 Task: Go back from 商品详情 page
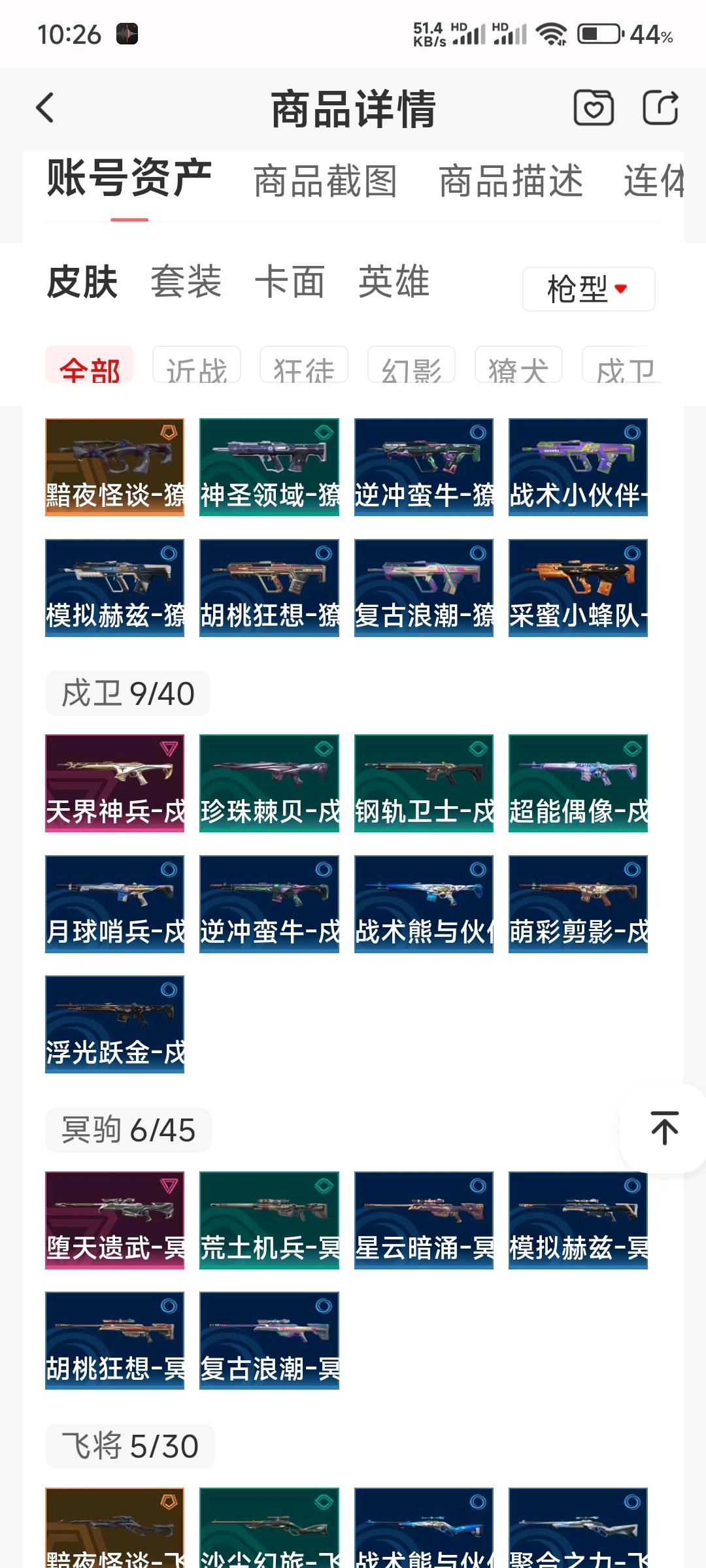click(44, 108)
